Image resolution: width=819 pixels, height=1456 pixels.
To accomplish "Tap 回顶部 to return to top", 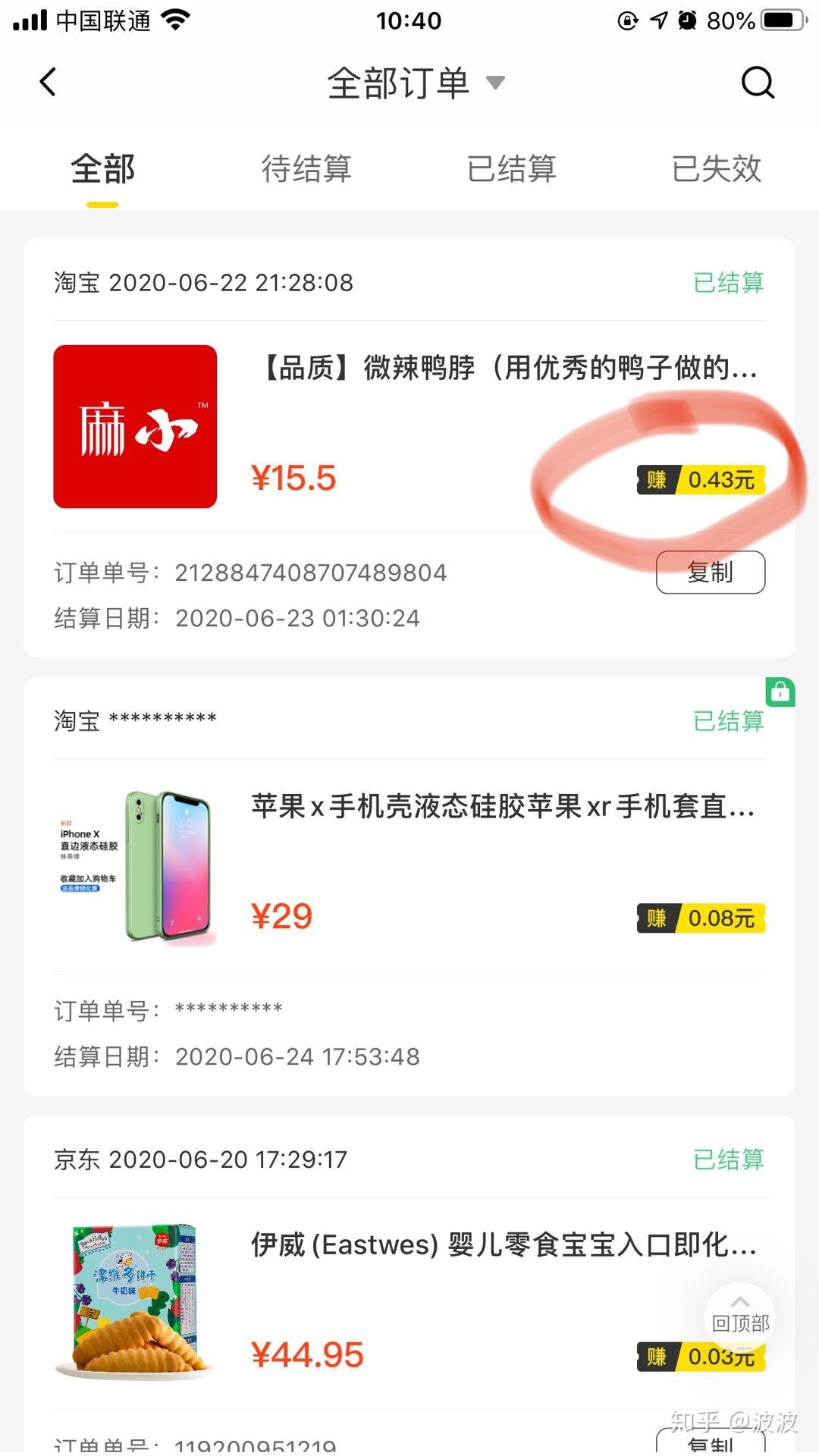I will (x=740, y=1316).
